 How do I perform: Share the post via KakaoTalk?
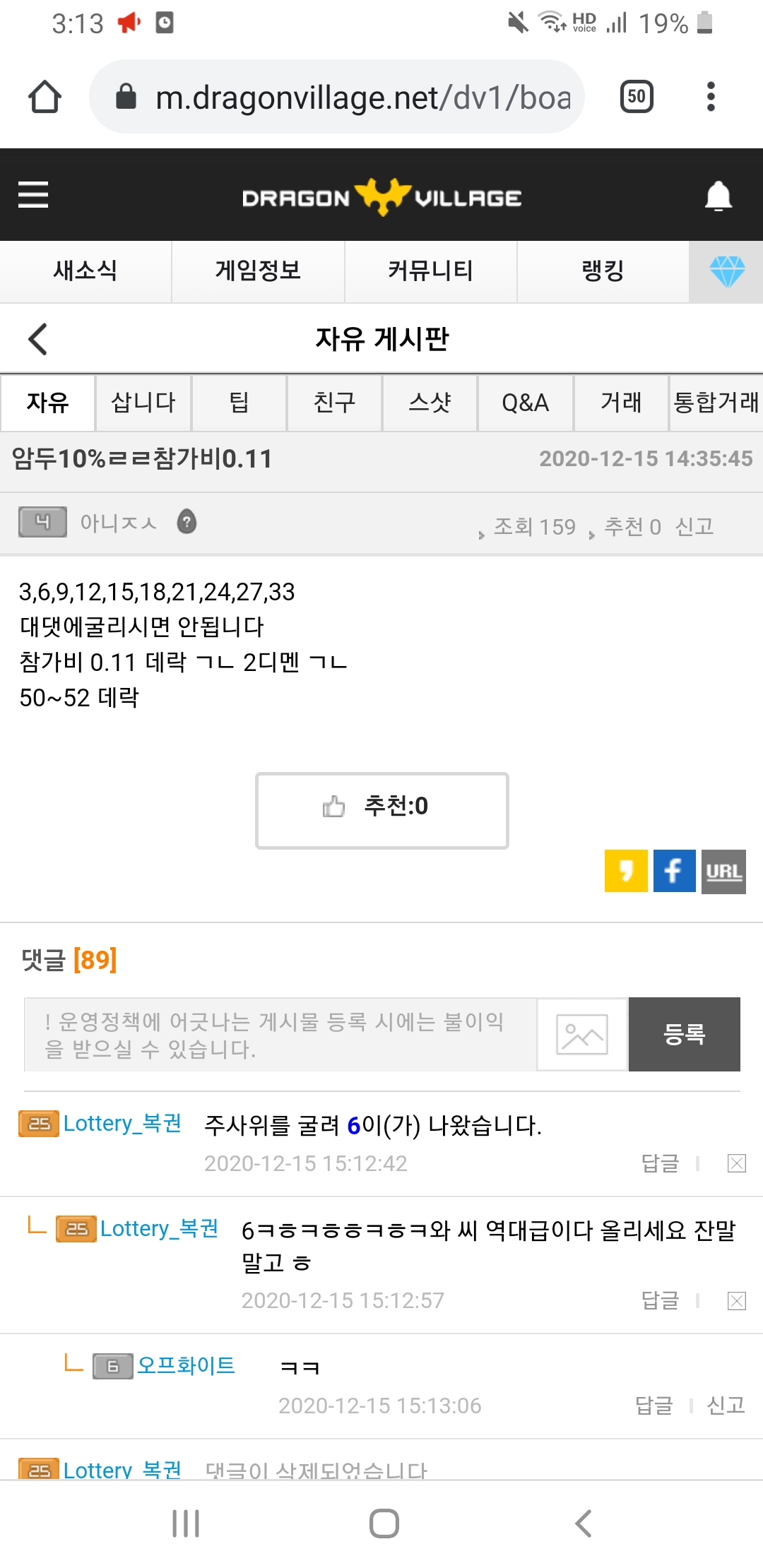[625, 872]
